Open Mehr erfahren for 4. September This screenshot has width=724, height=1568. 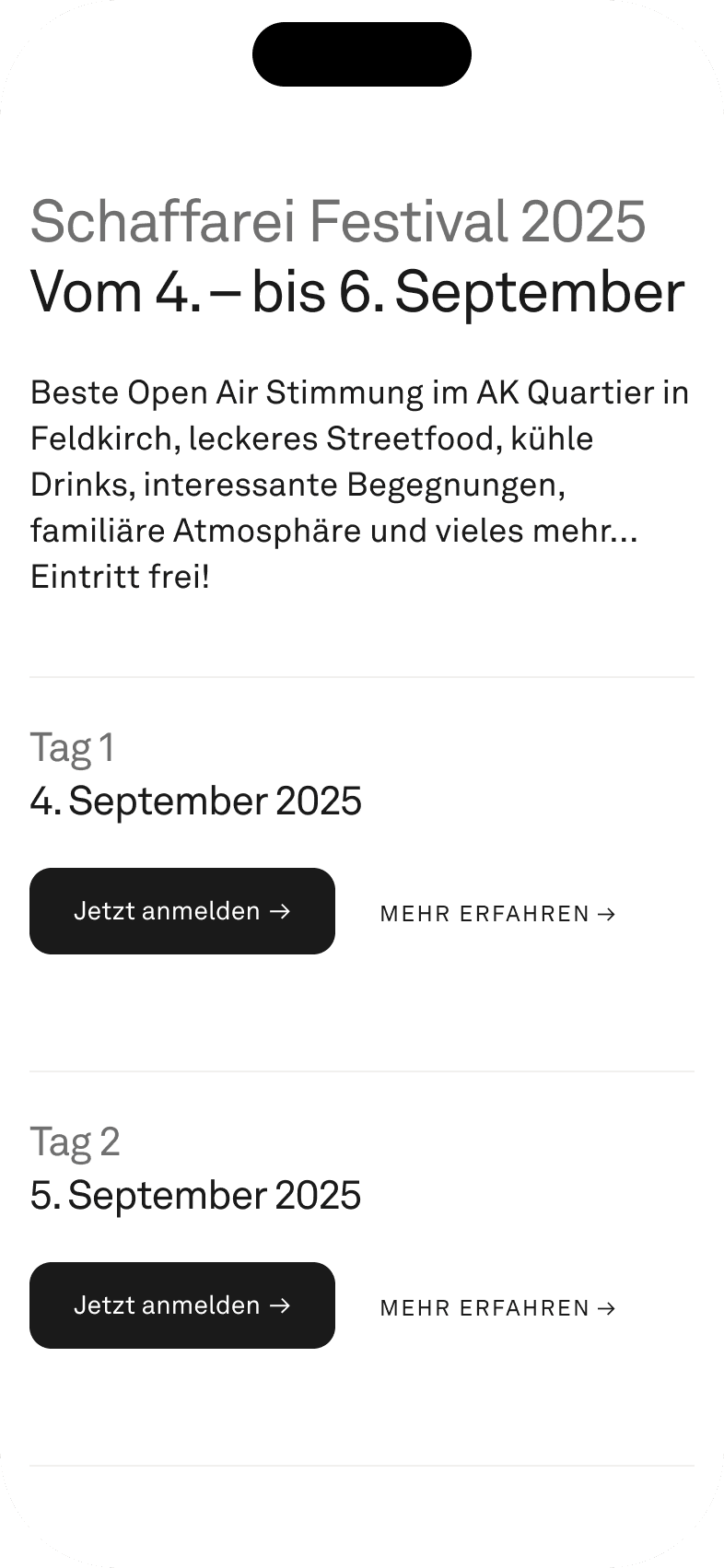497,914
